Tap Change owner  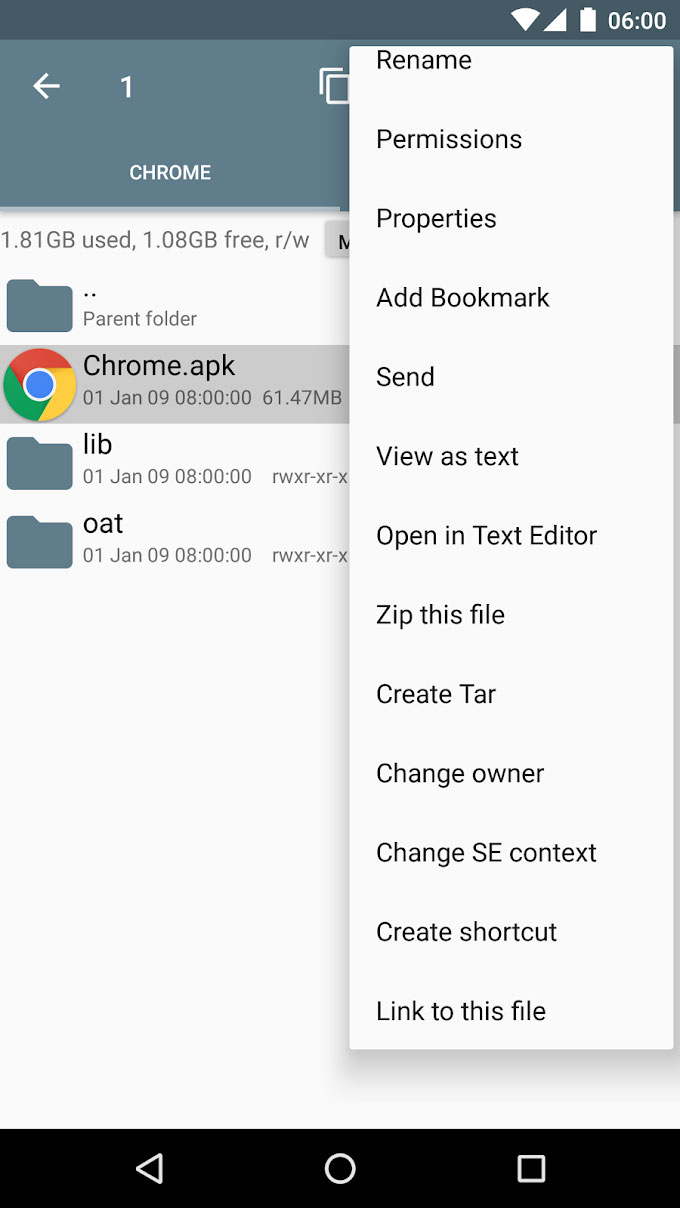511,773
